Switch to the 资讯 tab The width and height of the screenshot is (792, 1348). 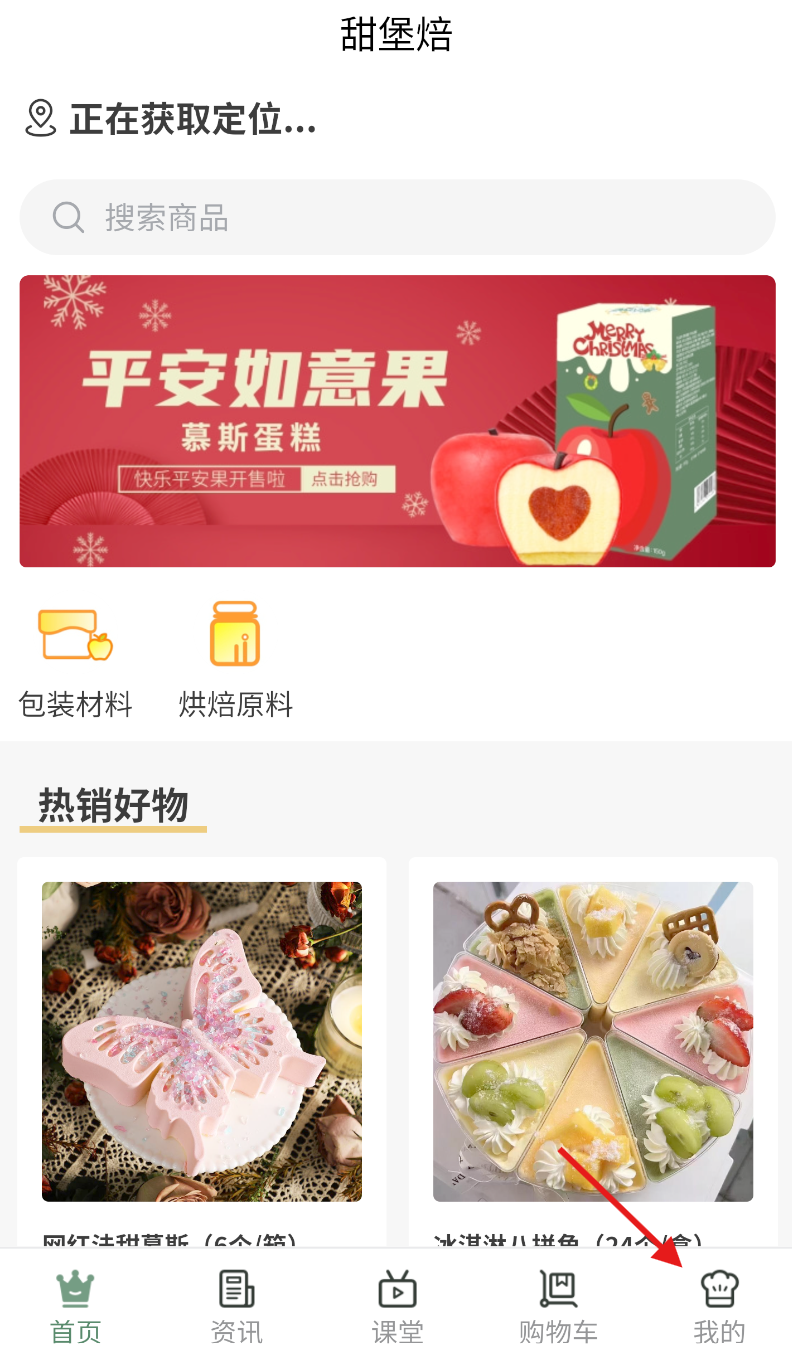tap(236, 1306)
